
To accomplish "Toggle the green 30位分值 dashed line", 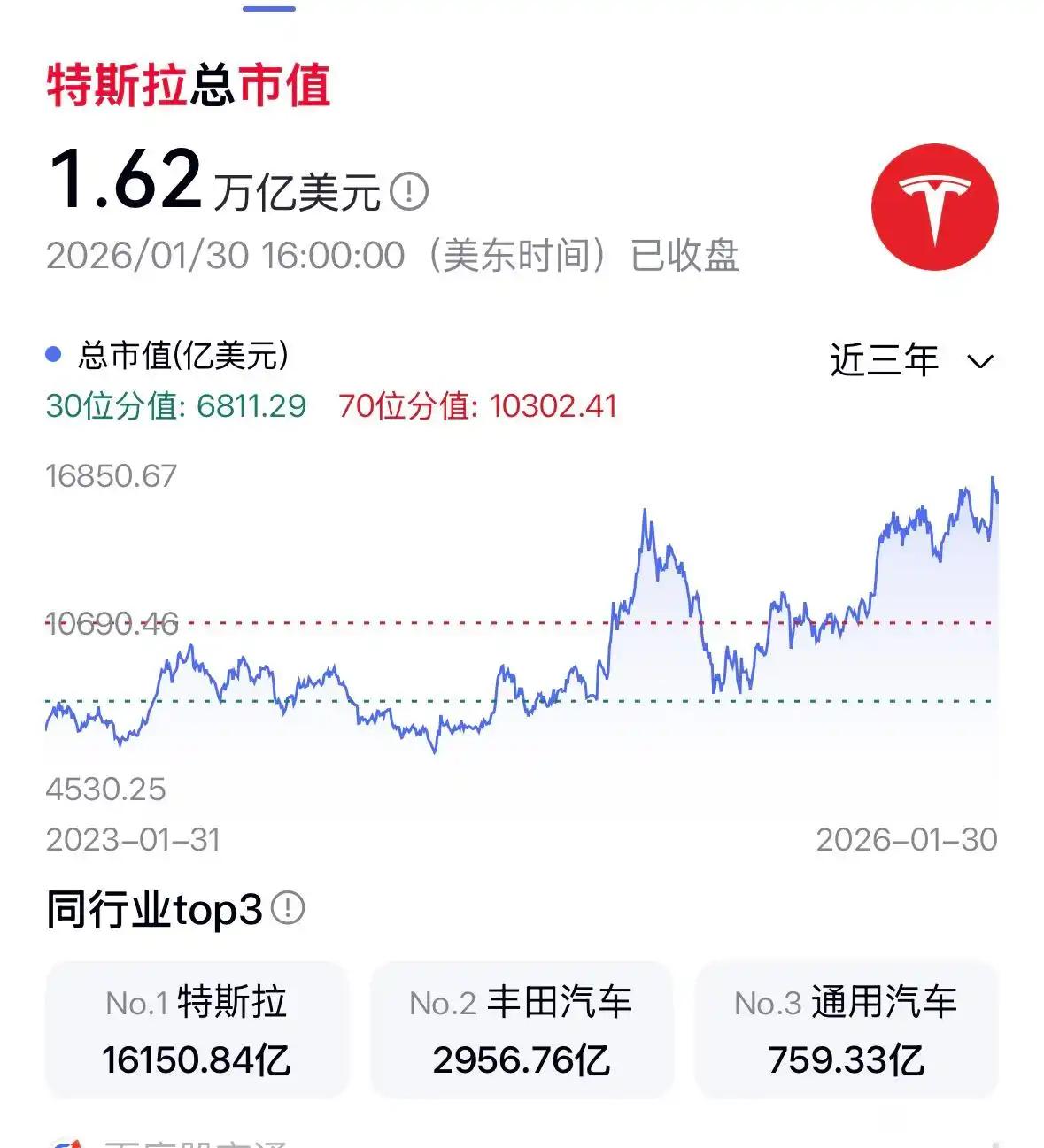I will (x=177, y=406).
